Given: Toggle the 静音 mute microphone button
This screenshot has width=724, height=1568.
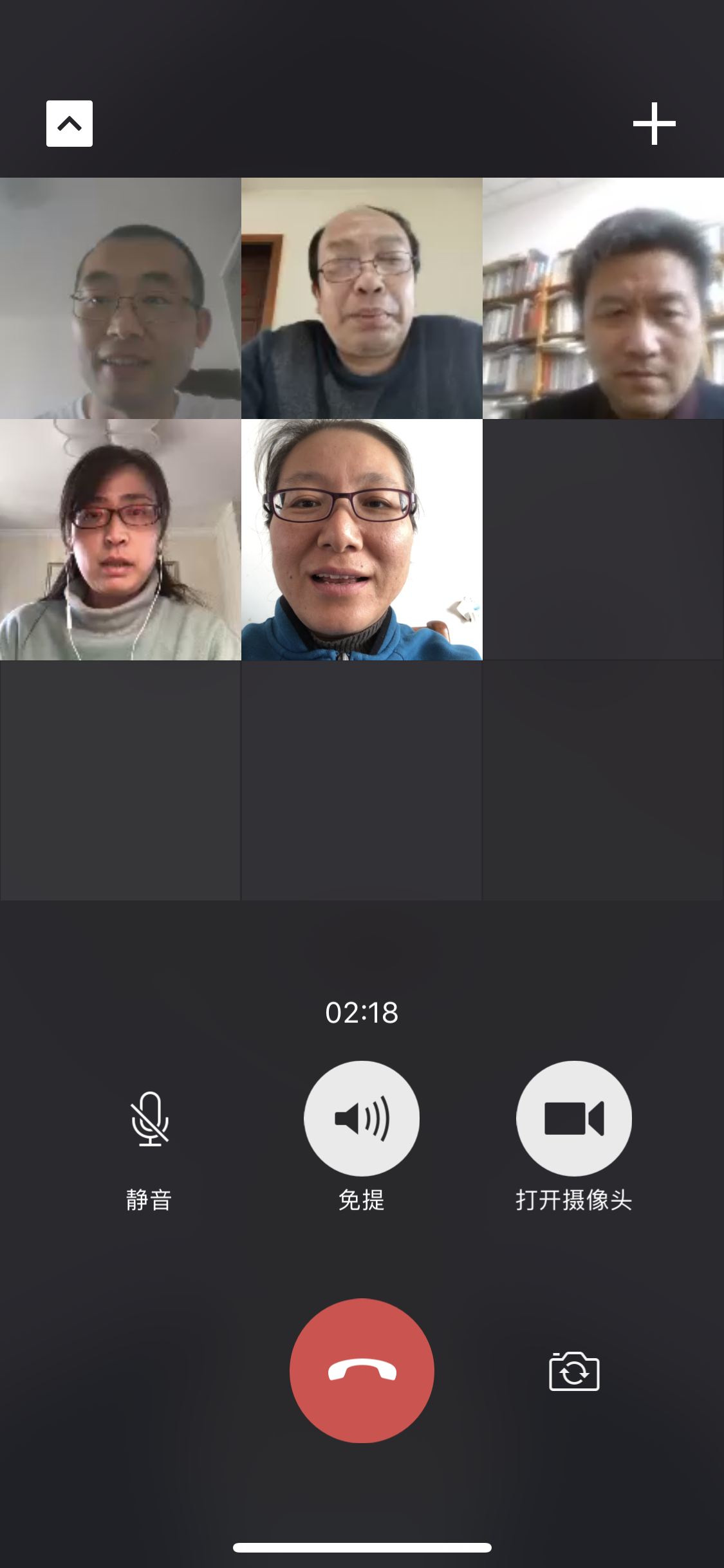Looking at the screenshot, I should (x=149, y=1119).
